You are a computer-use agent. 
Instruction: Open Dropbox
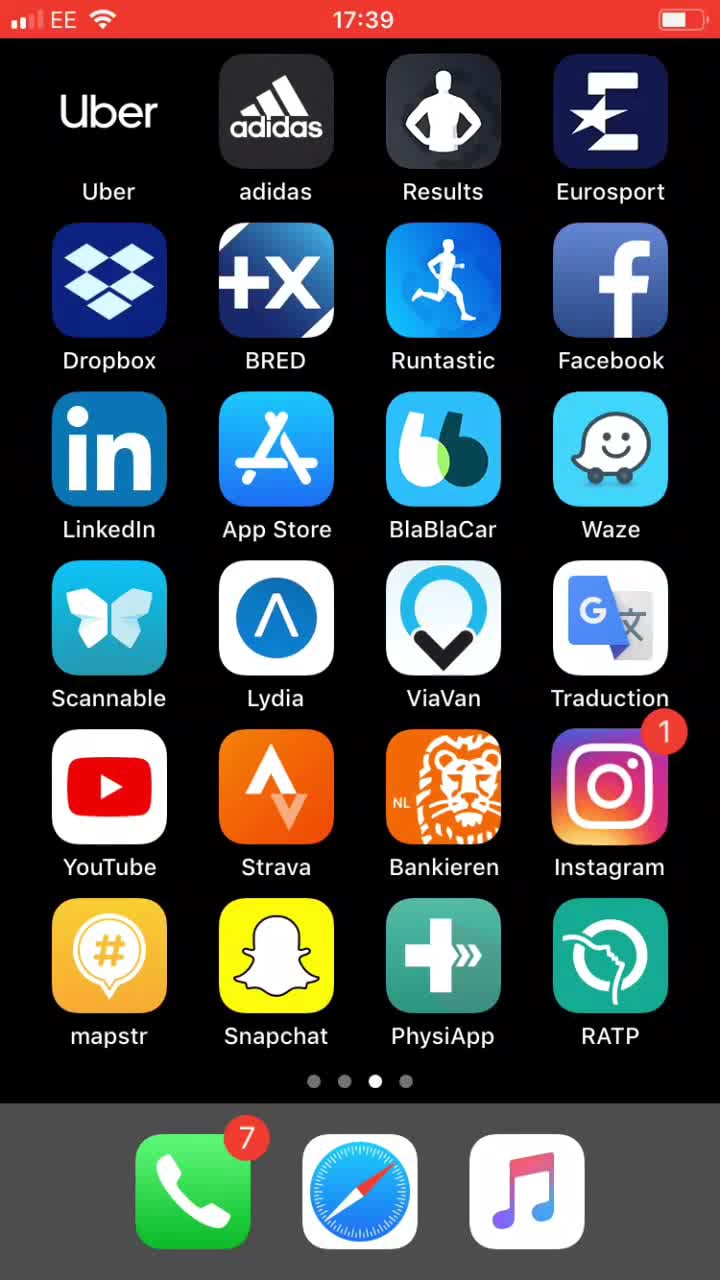(109, 280)
